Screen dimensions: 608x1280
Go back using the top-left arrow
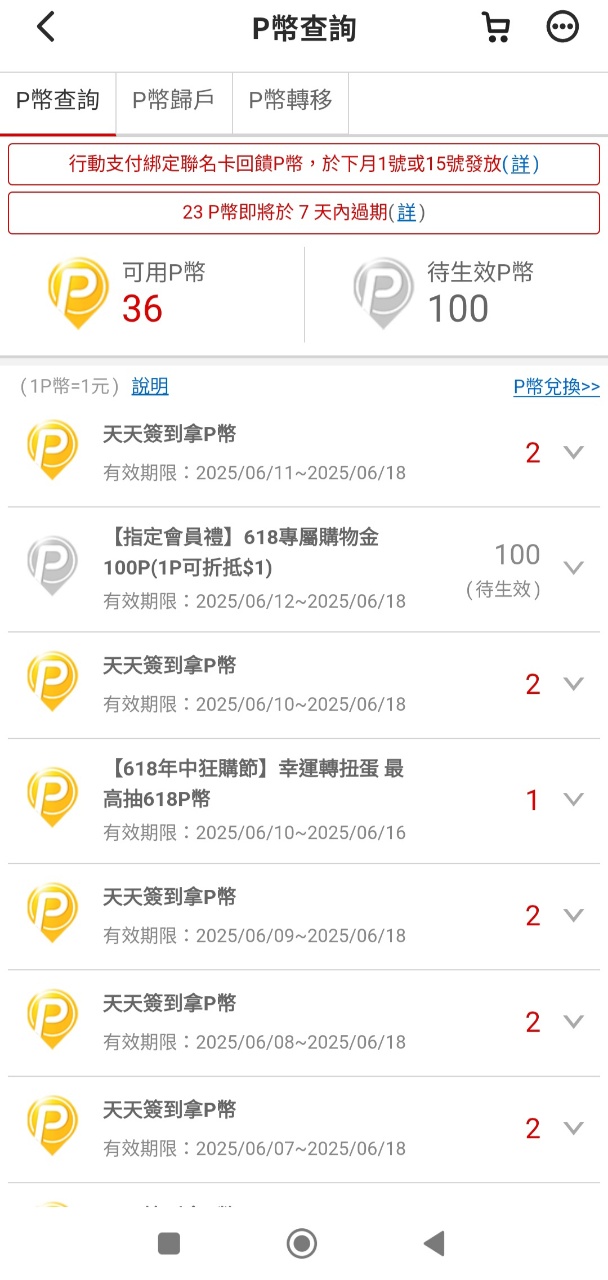click(45, 28)
